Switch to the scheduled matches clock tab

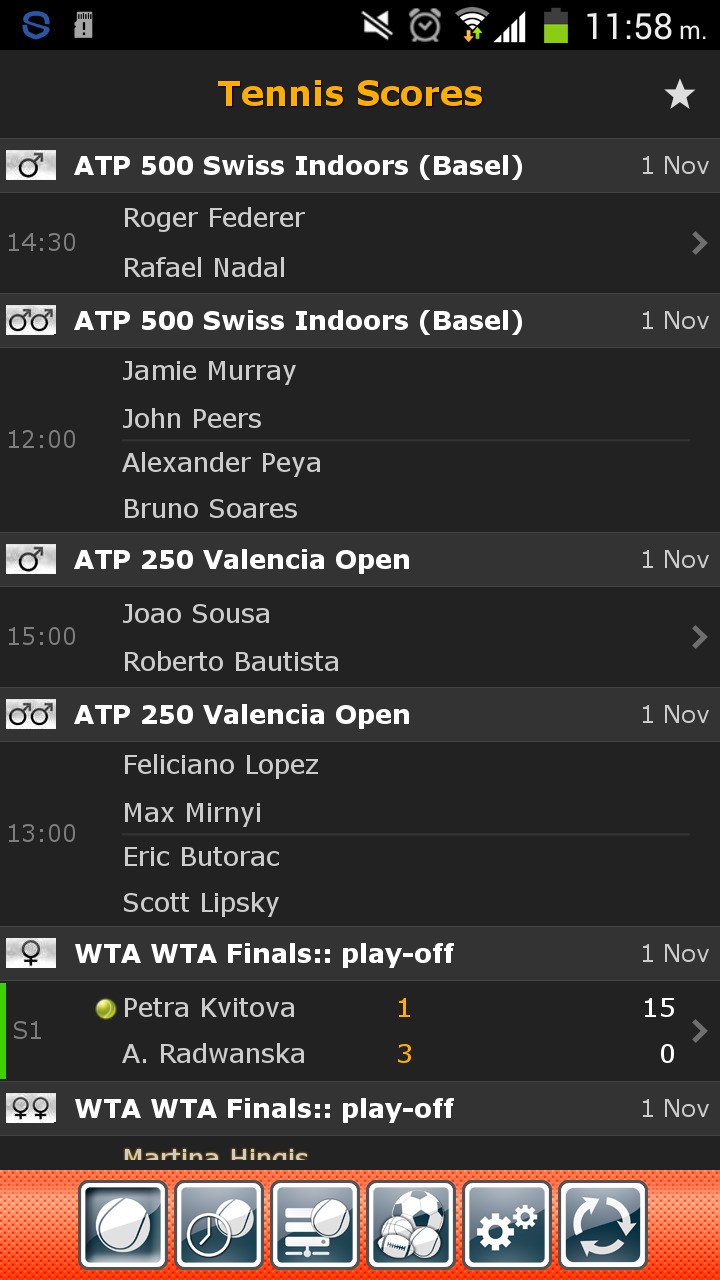219,1225
